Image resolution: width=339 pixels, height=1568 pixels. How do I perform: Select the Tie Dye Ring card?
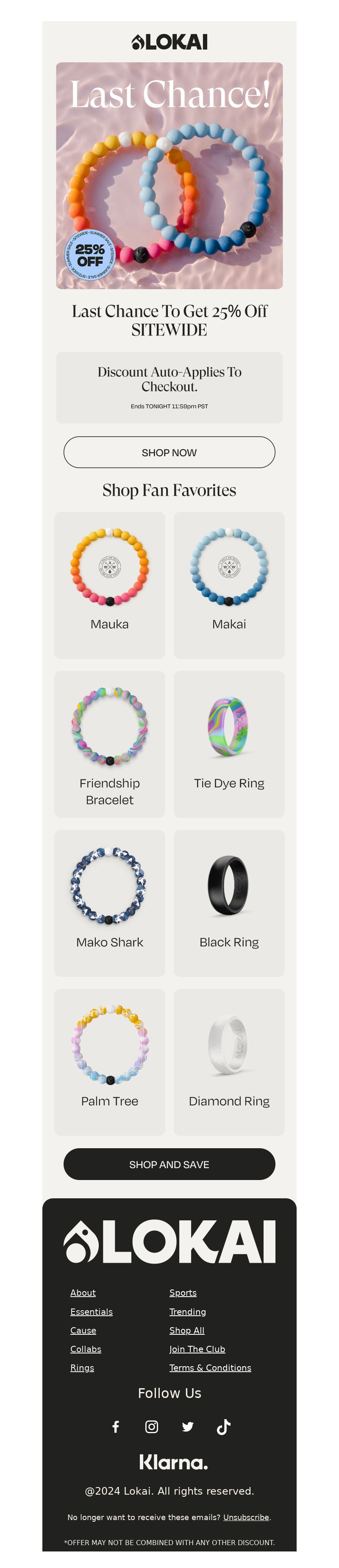(229, 743)
